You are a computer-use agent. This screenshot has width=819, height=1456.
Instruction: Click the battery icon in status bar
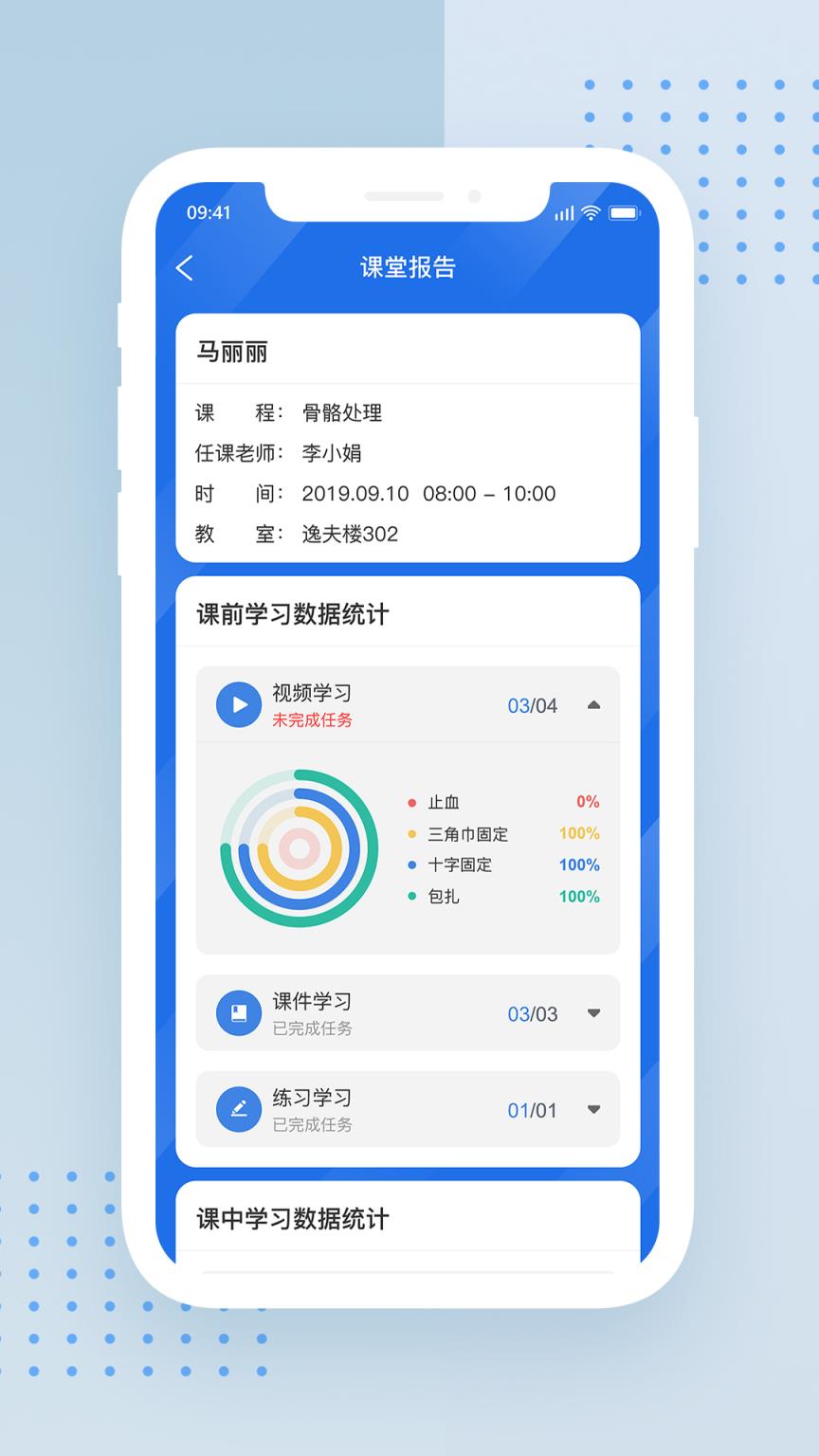pyautogui.click(x=624, y=214)
